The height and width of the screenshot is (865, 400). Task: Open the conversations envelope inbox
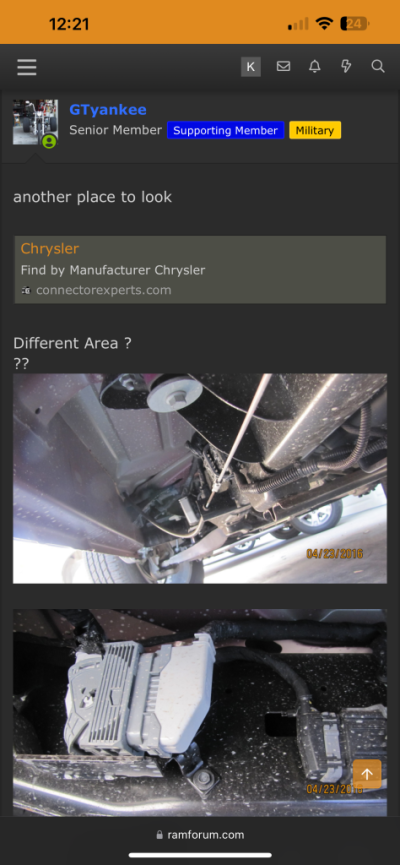(x=283, y=67)
